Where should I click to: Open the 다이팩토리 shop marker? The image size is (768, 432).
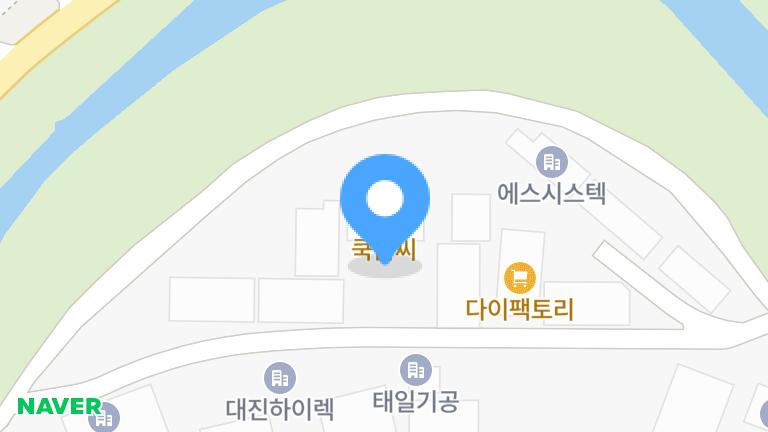(519, 277)
